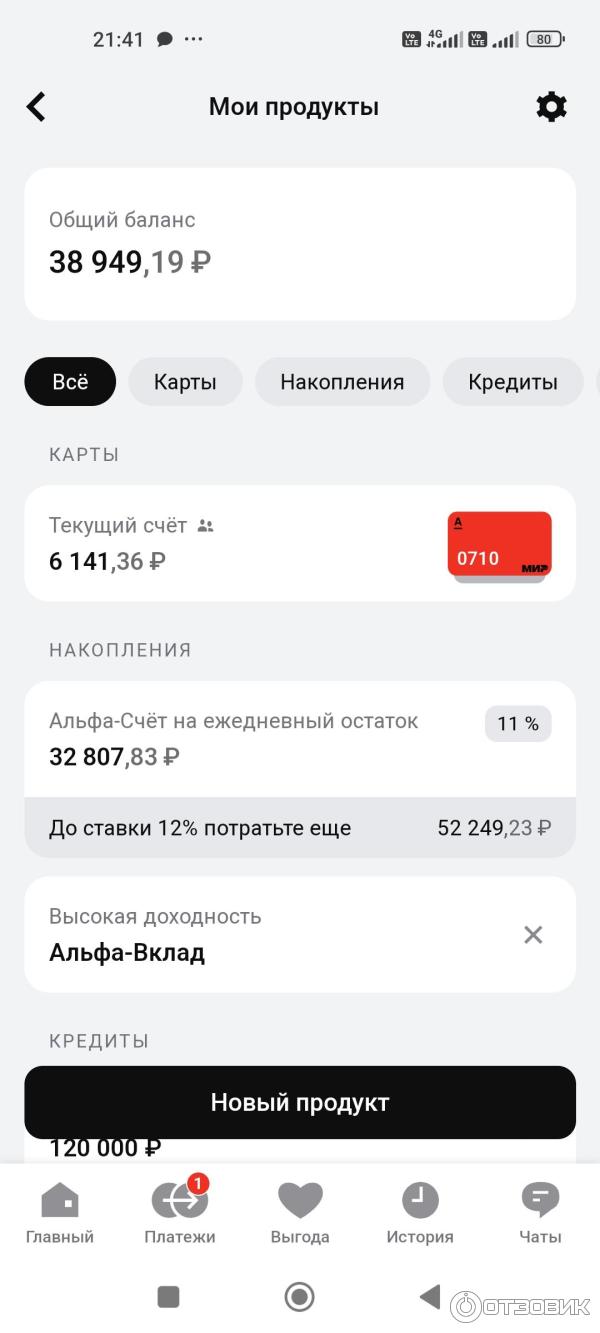
Task: Show only Накопления products
Action: (342, 382)
